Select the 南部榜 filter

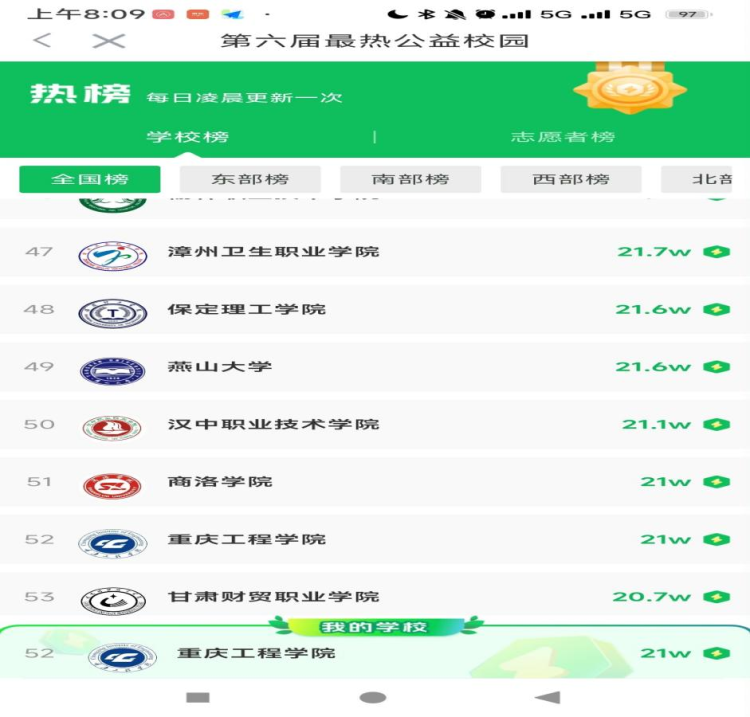click(x=410, y=179)
